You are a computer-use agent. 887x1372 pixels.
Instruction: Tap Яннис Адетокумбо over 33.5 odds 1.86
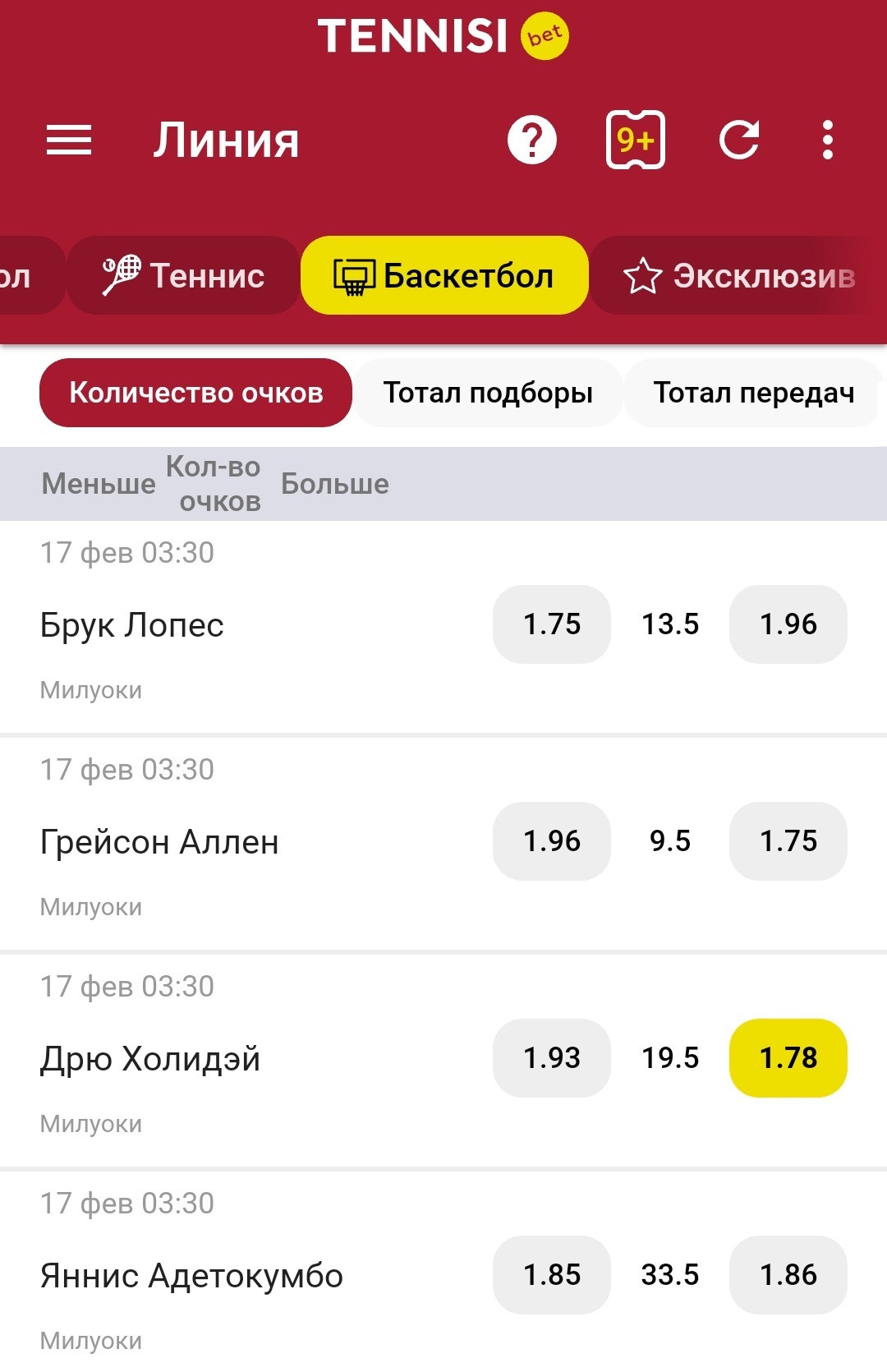[x=788, y=1275]
